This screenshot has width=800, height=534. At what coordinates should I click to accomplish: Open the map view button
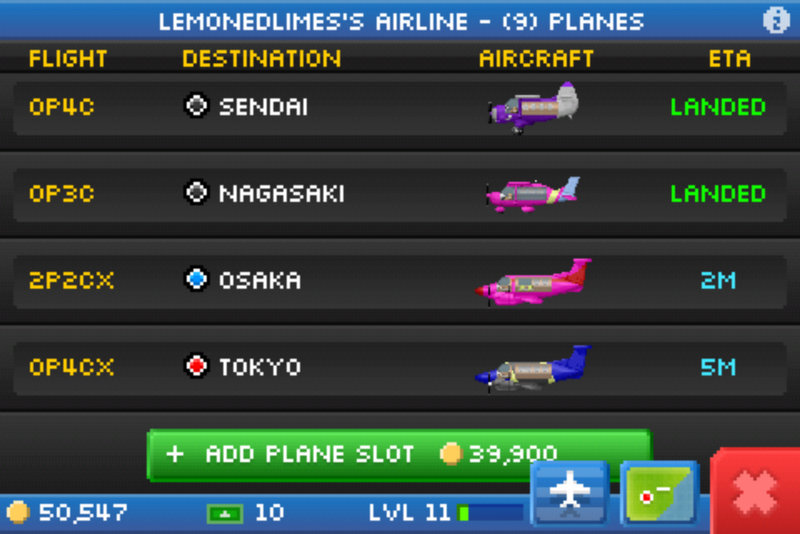(658, 493)
